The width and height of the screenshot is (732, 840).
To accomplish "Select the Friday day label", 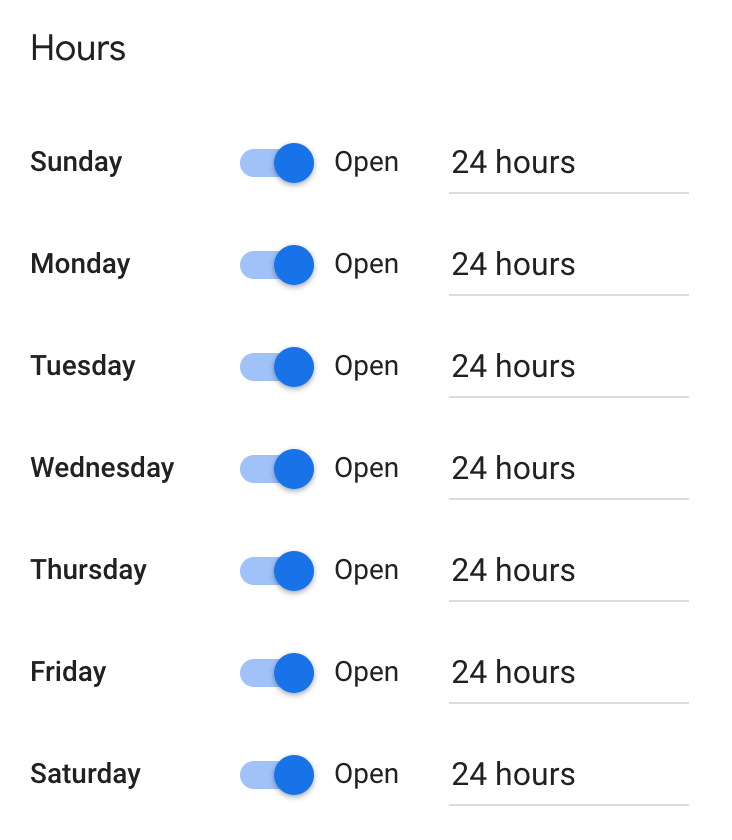I will click(68, 672).
